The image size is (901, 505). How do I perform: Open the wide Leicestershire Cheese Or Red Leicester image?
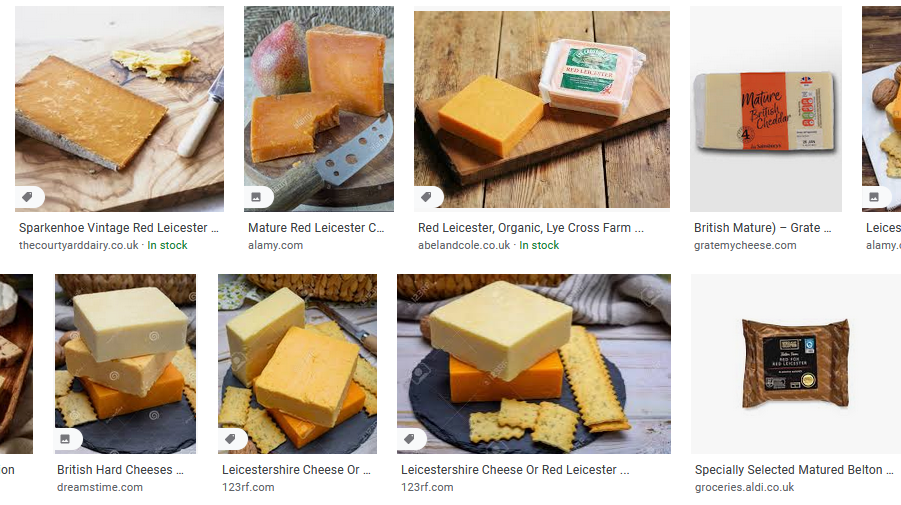tap(533, 363)
